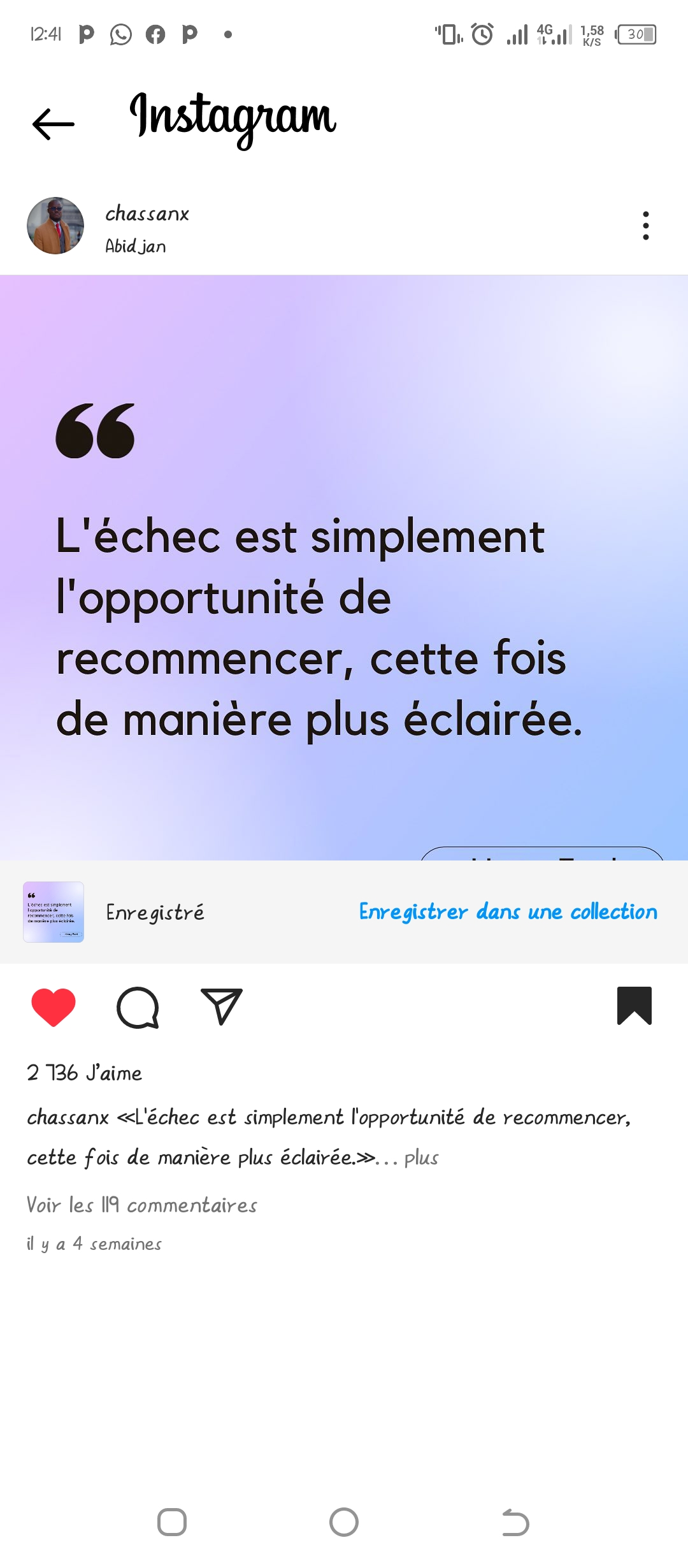688x1568 pixels.
Task: Go back using the top arrow
Action: [54, 124]
